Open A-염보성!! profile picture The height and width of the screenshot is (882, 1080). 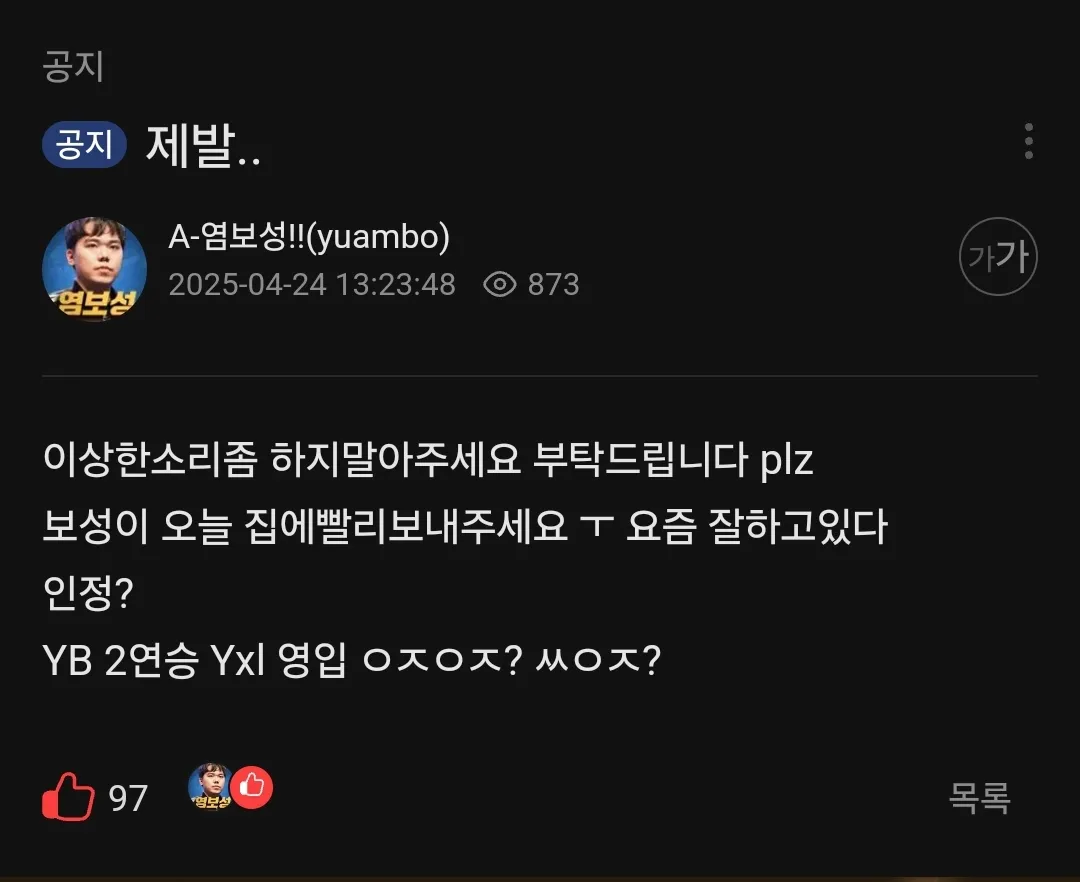coord(94,269)
